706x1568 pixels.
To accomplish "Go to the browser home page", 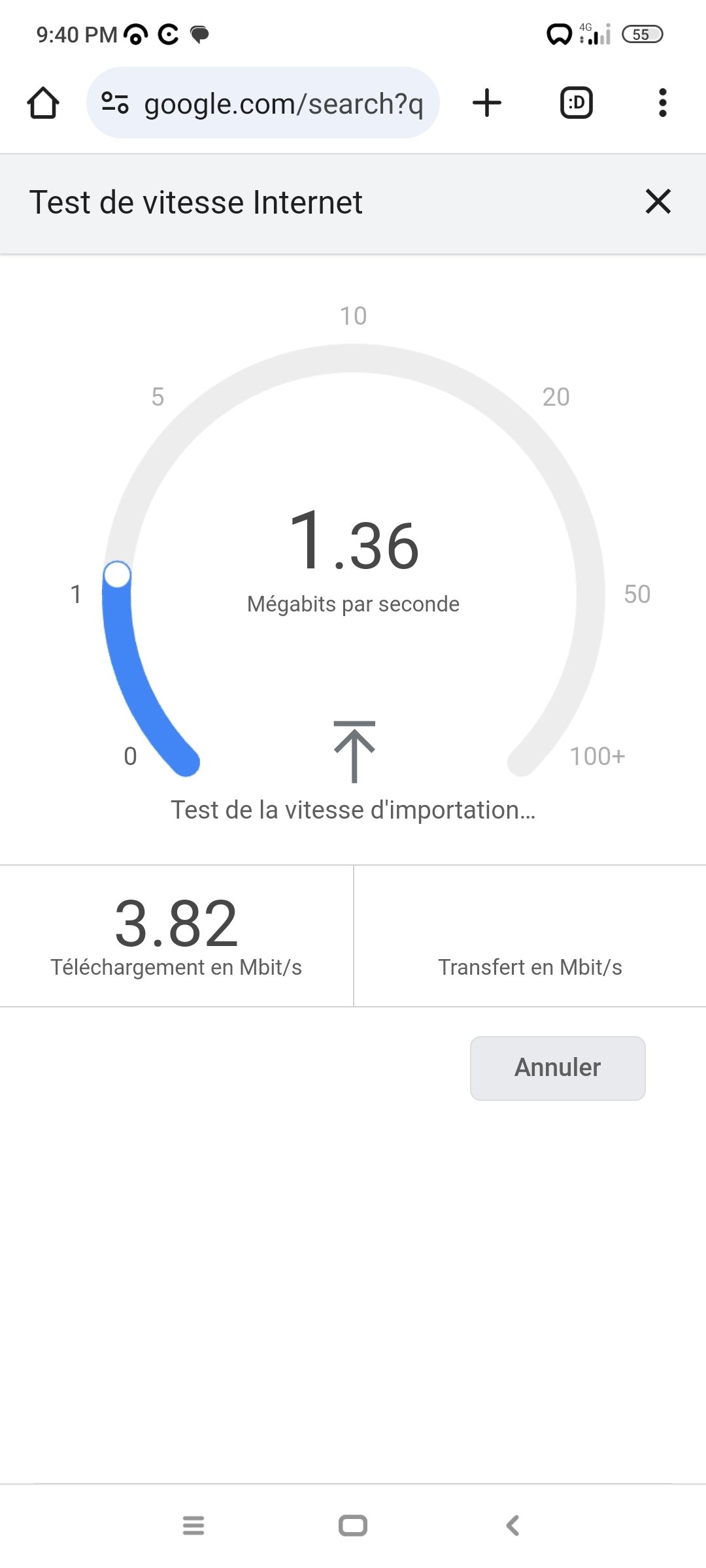I will click(x=43, y=103).
